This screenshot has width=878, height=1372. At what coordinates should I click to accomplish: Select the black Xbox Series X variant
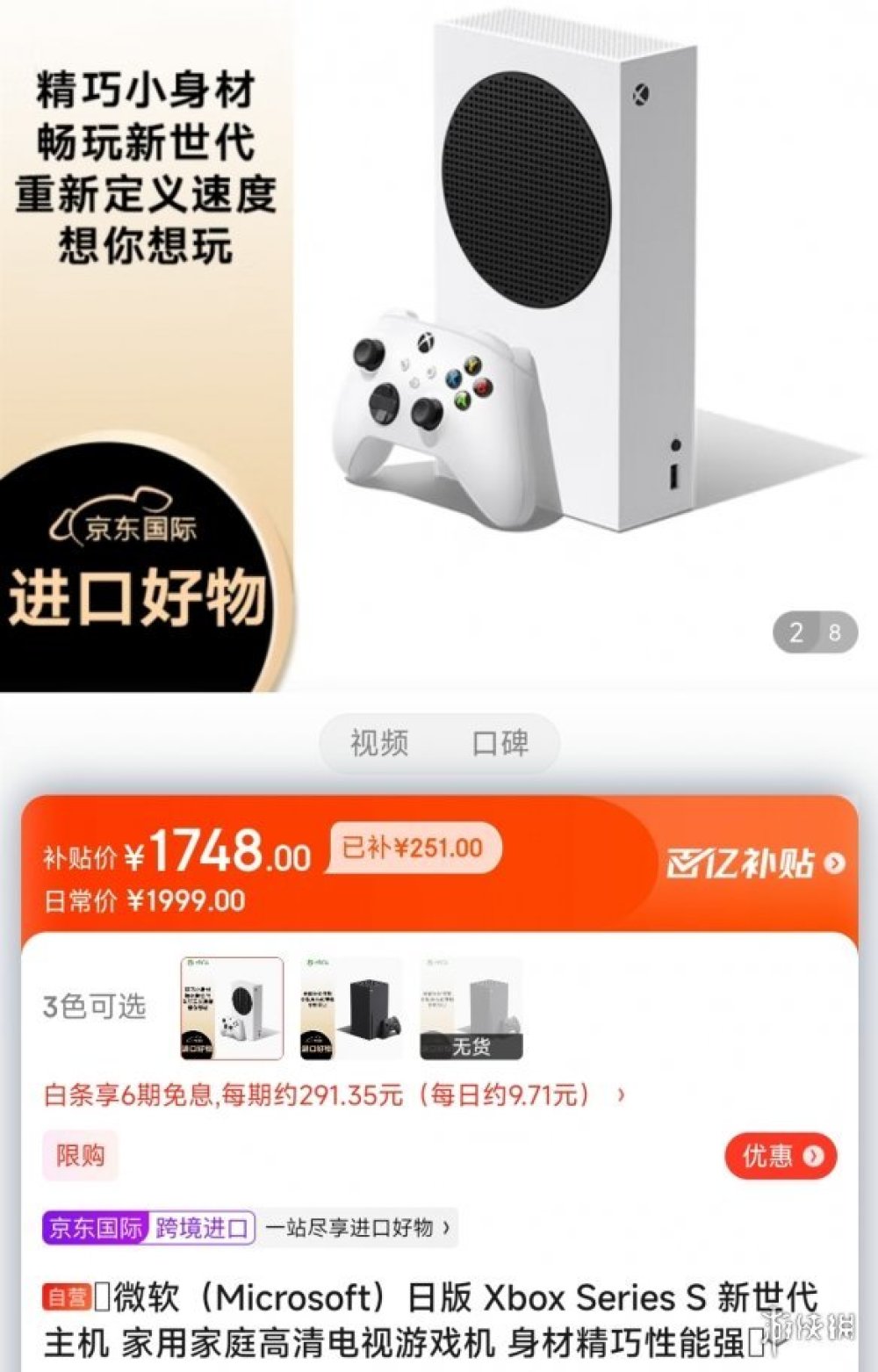(351, 1008)
